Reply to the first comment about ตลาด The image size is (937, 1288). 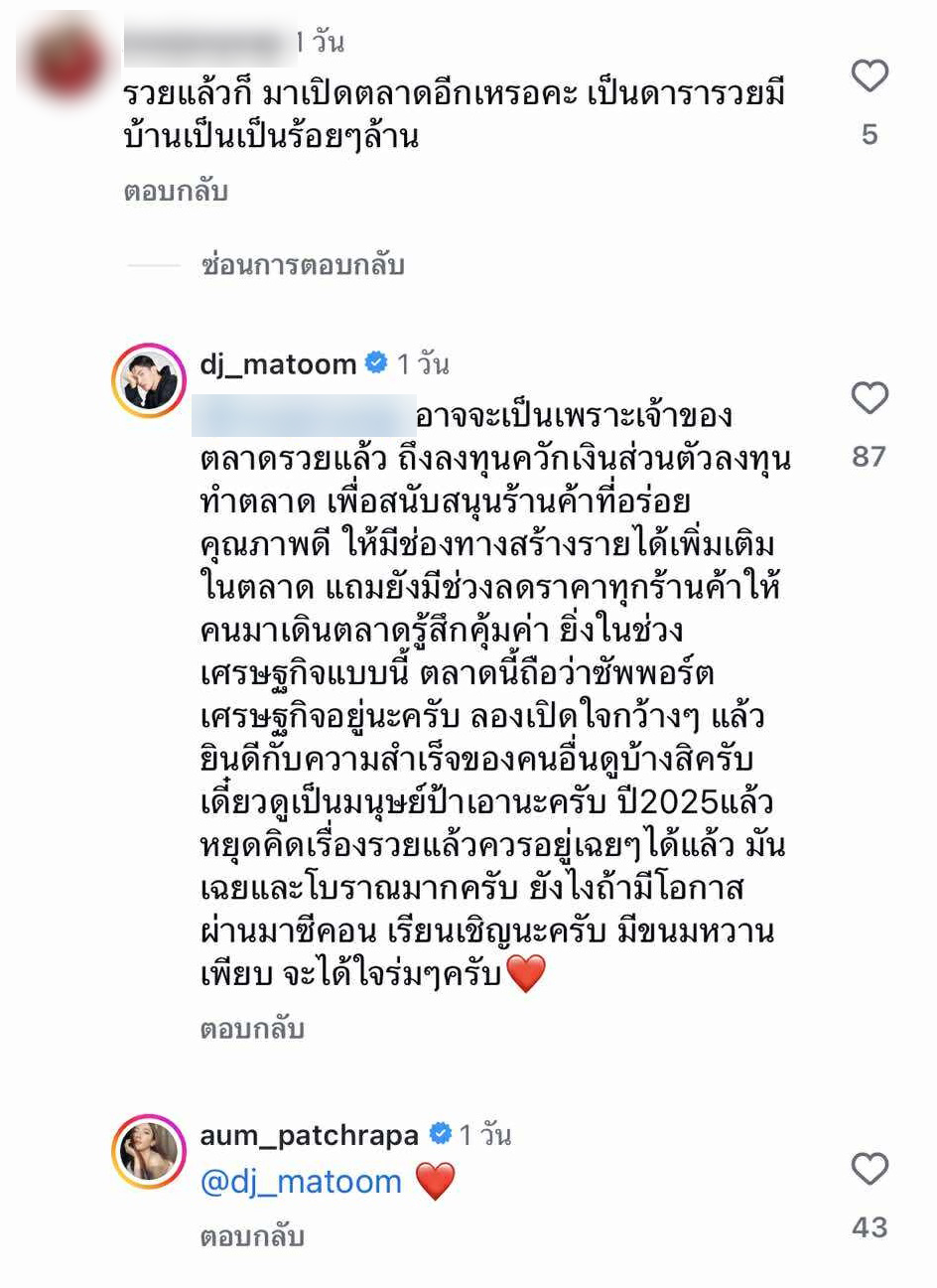[x=175, y=191]
